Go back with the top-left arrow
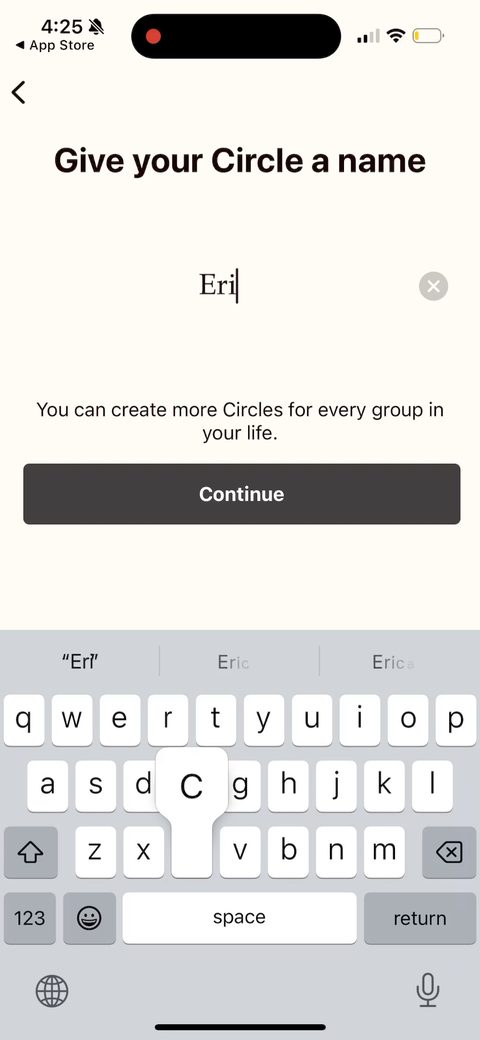The image size is (480, 1040). click(19, 92)
